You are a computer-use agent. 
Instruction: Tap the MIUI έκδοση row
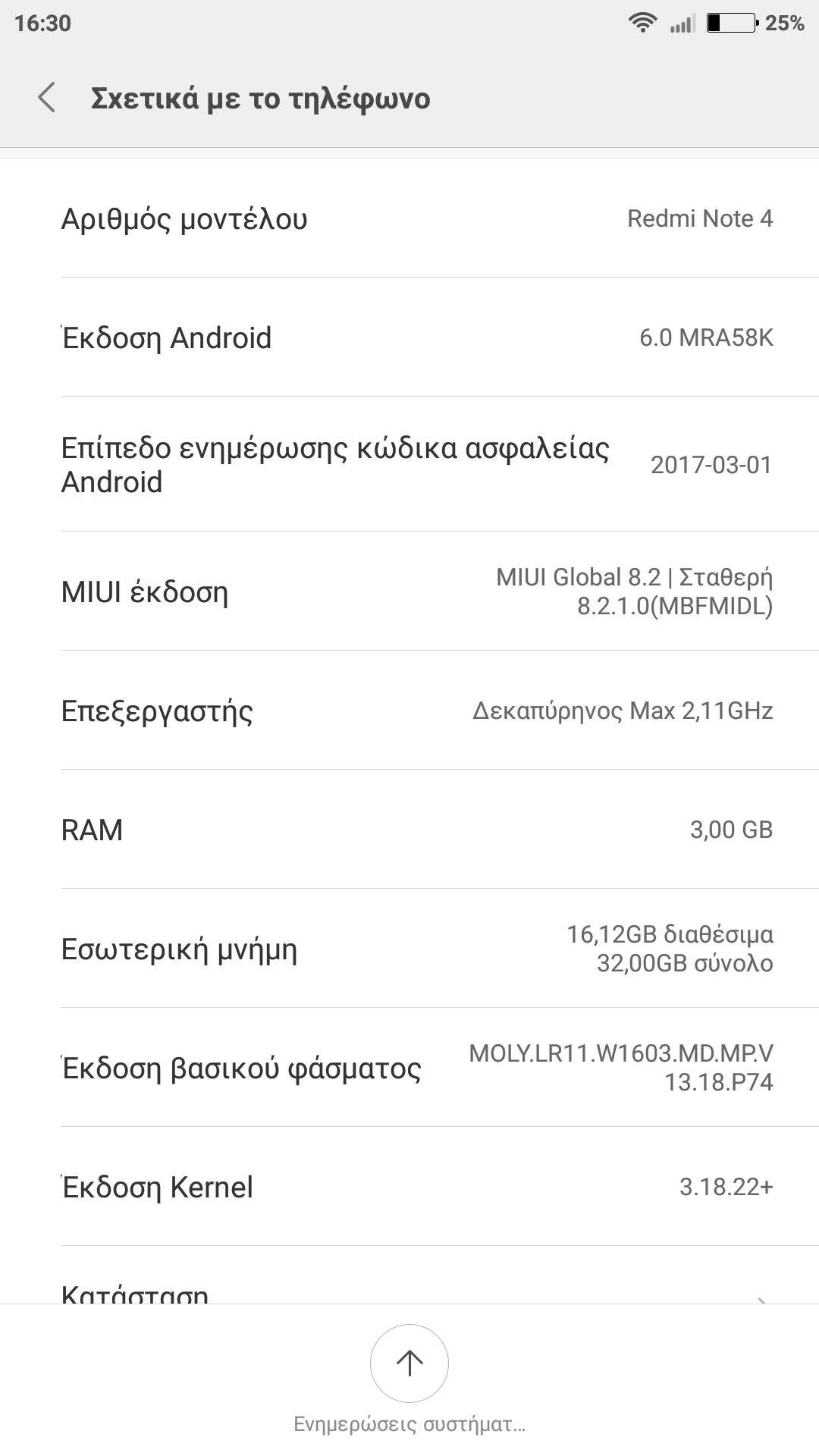pos(409,591)
